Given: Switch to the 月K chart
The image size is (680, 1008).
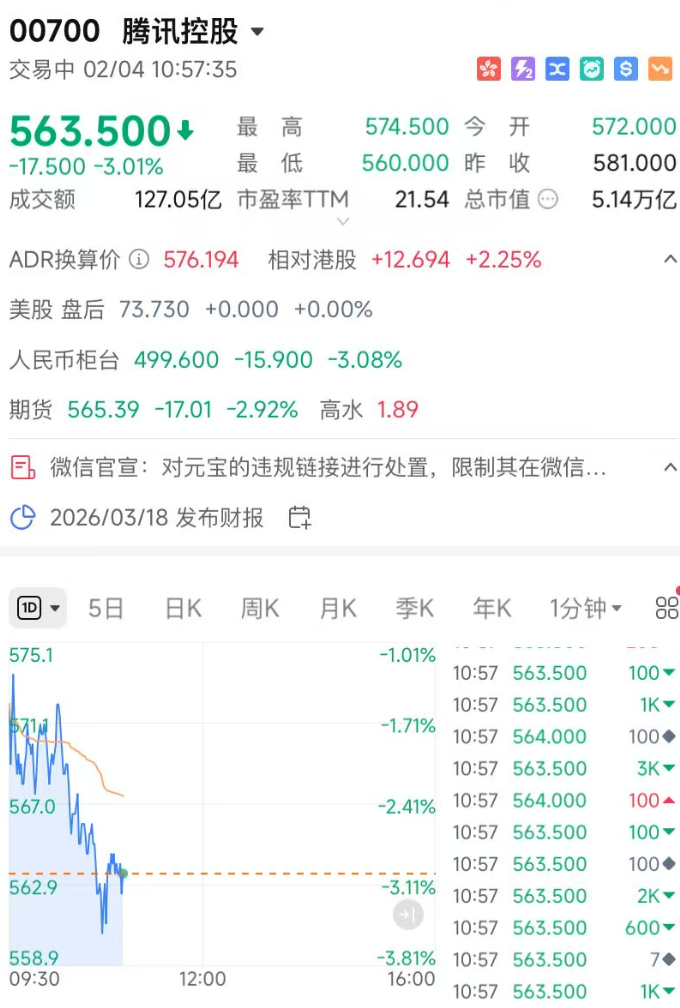Looking at the screenshot, I should (x=338, y=608).
